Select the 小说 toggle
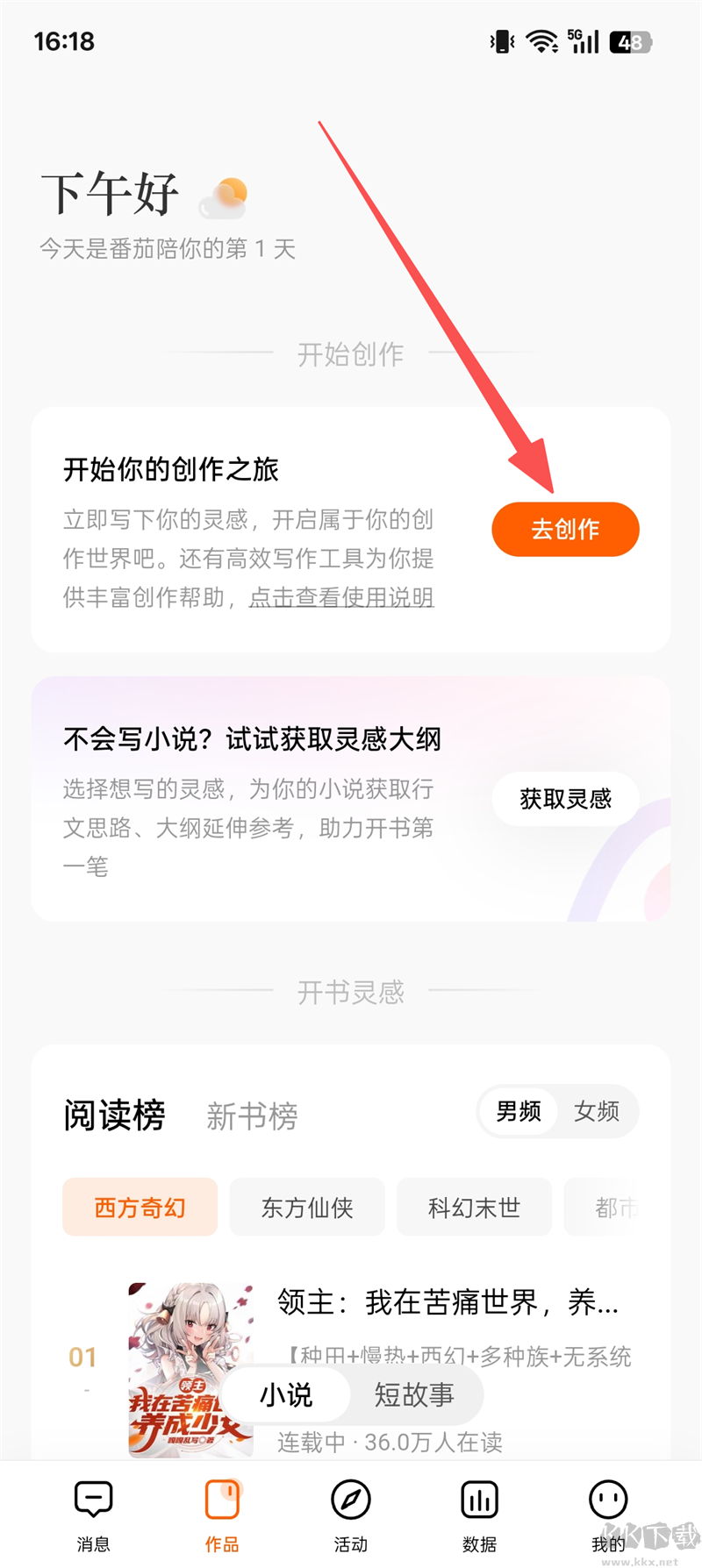This screenshot has height=1568, width=702. point(286,1394)
